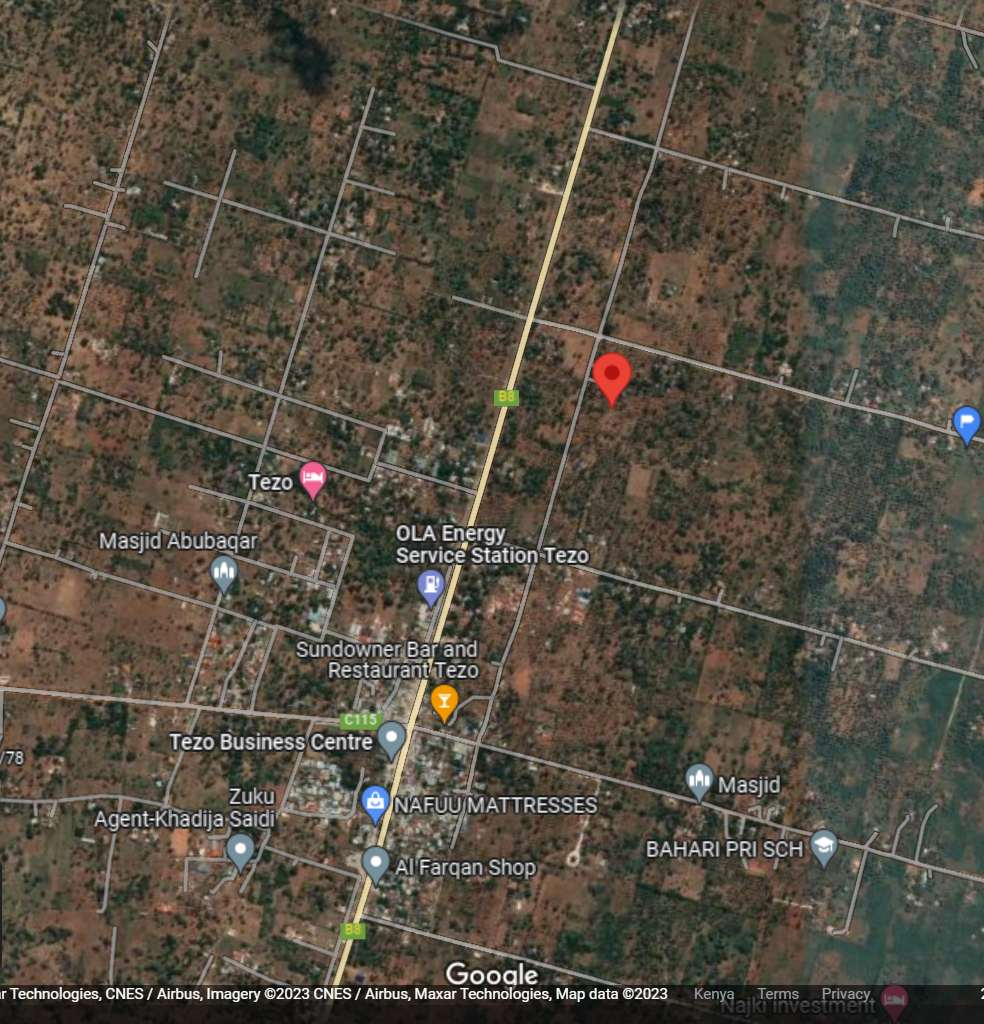Open OLA Energy Service Station Tezo marker

pos(430,585)
